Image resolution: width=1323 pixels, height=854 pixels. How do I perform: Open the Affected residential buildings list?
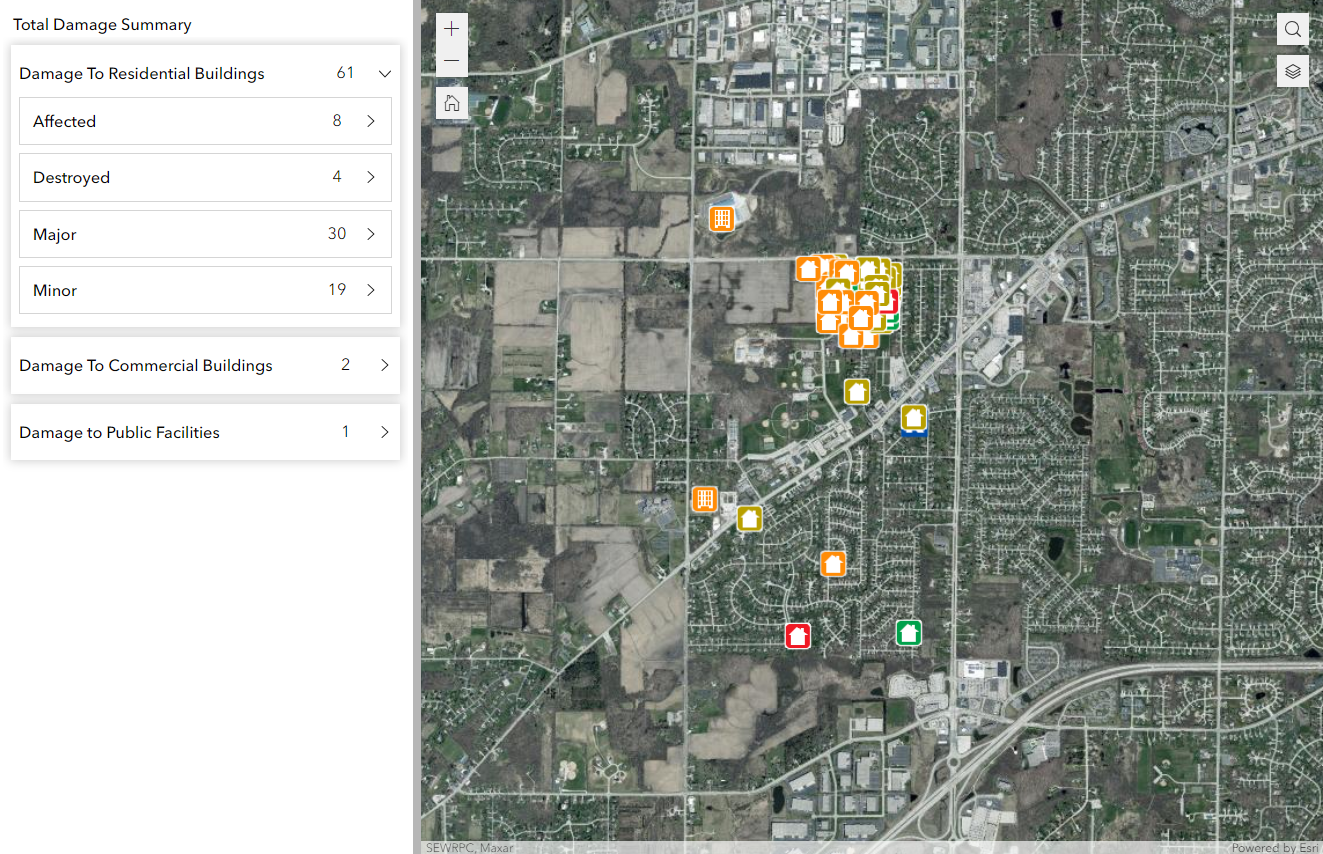[x=205, y=121]
